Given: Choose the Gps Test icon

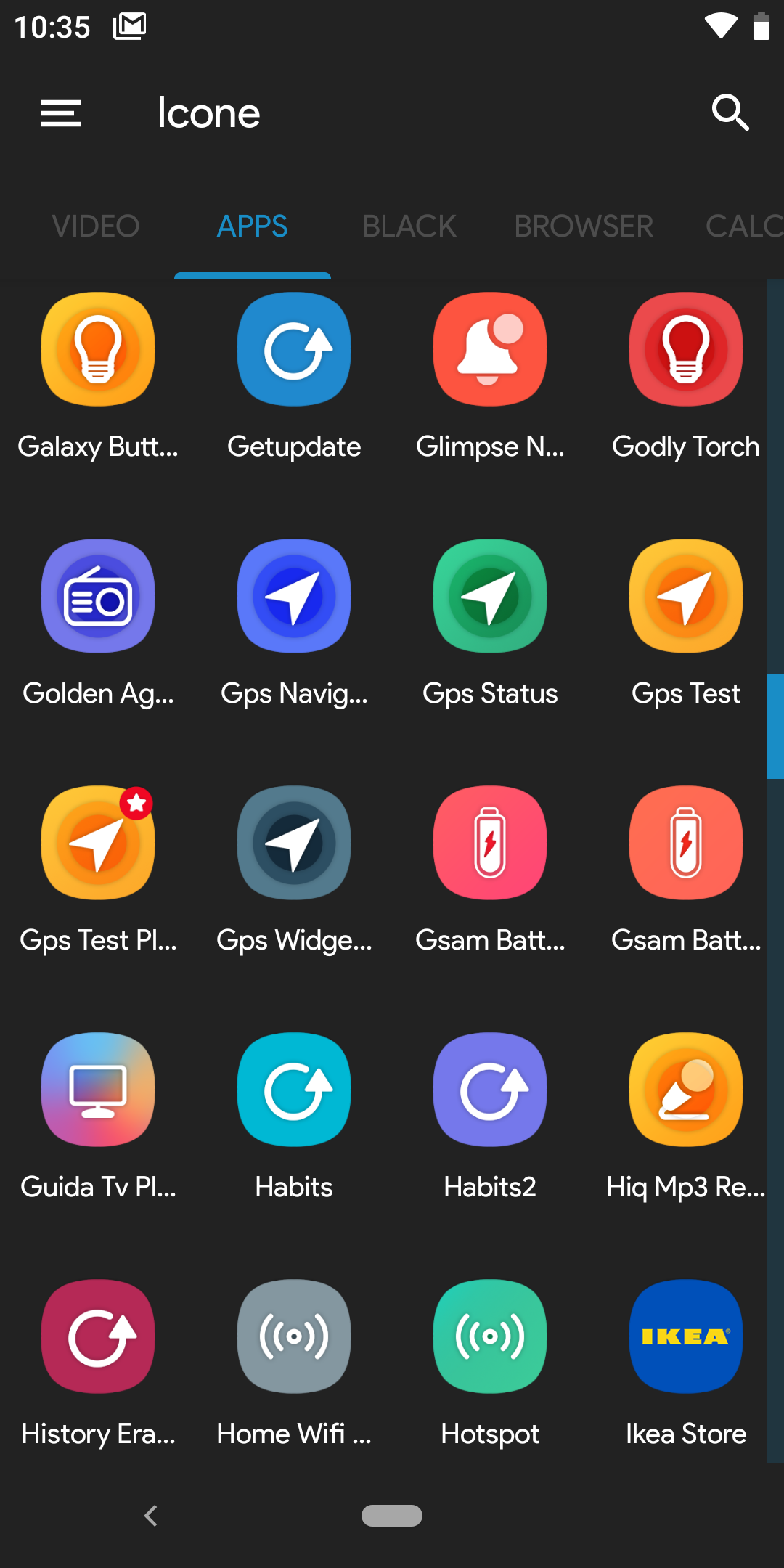Looking at the screenshot, I should coord(686,596).
